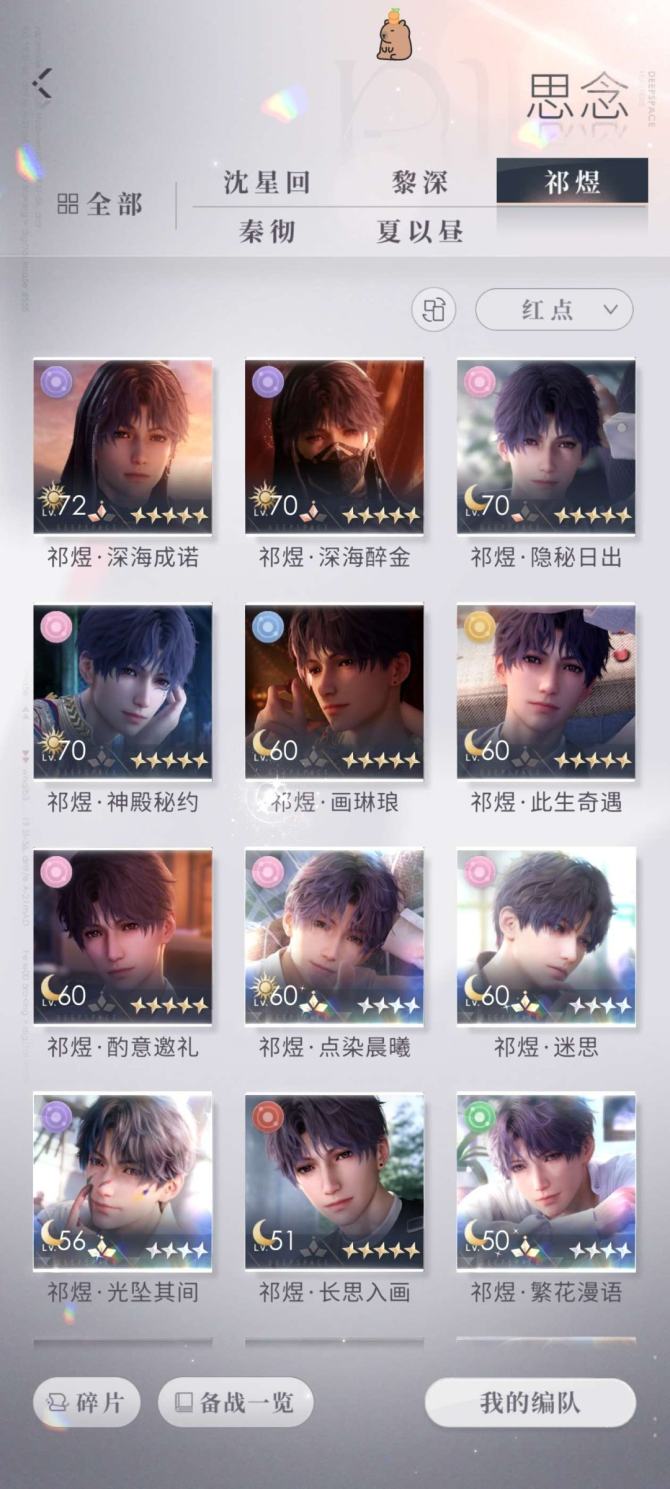Open the 祁煜·深海成诺 card

click(122, 447)
